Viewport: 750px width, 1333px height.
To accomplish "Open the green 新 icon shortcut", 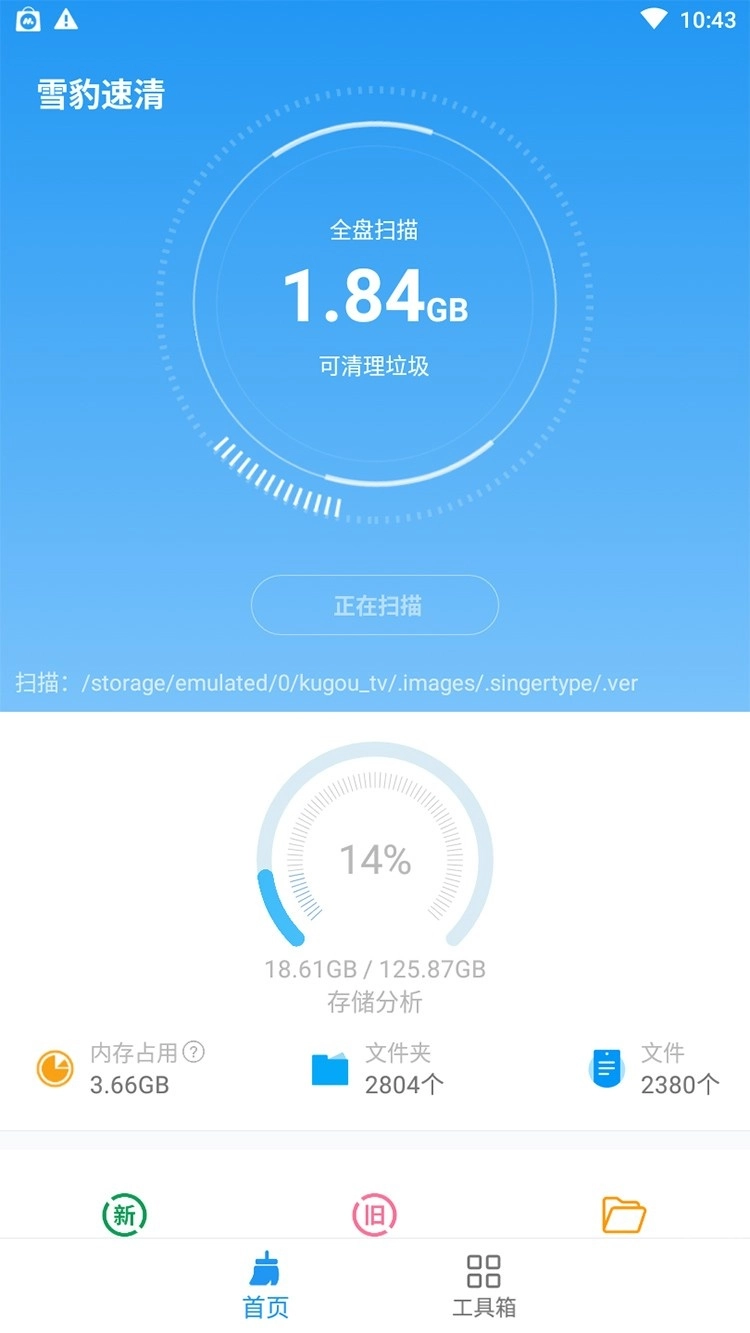I will click(124, 1215).
